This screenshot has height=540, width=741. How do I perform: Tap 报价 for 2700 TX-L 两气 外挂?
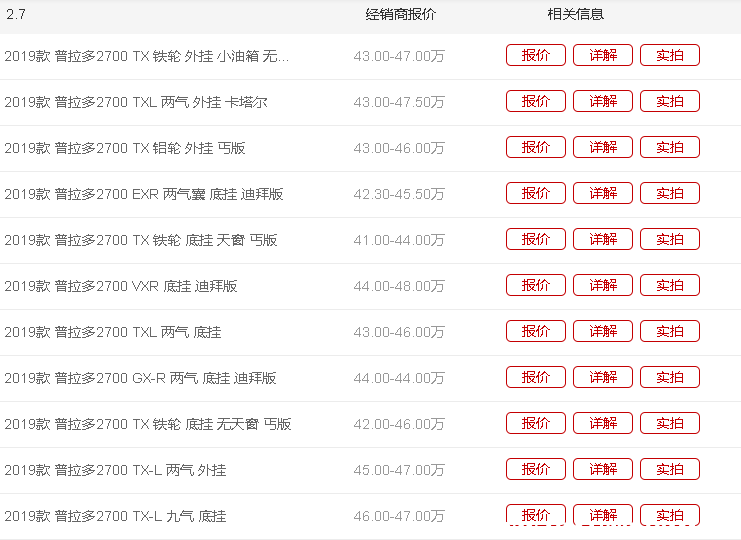pos(535,469)
